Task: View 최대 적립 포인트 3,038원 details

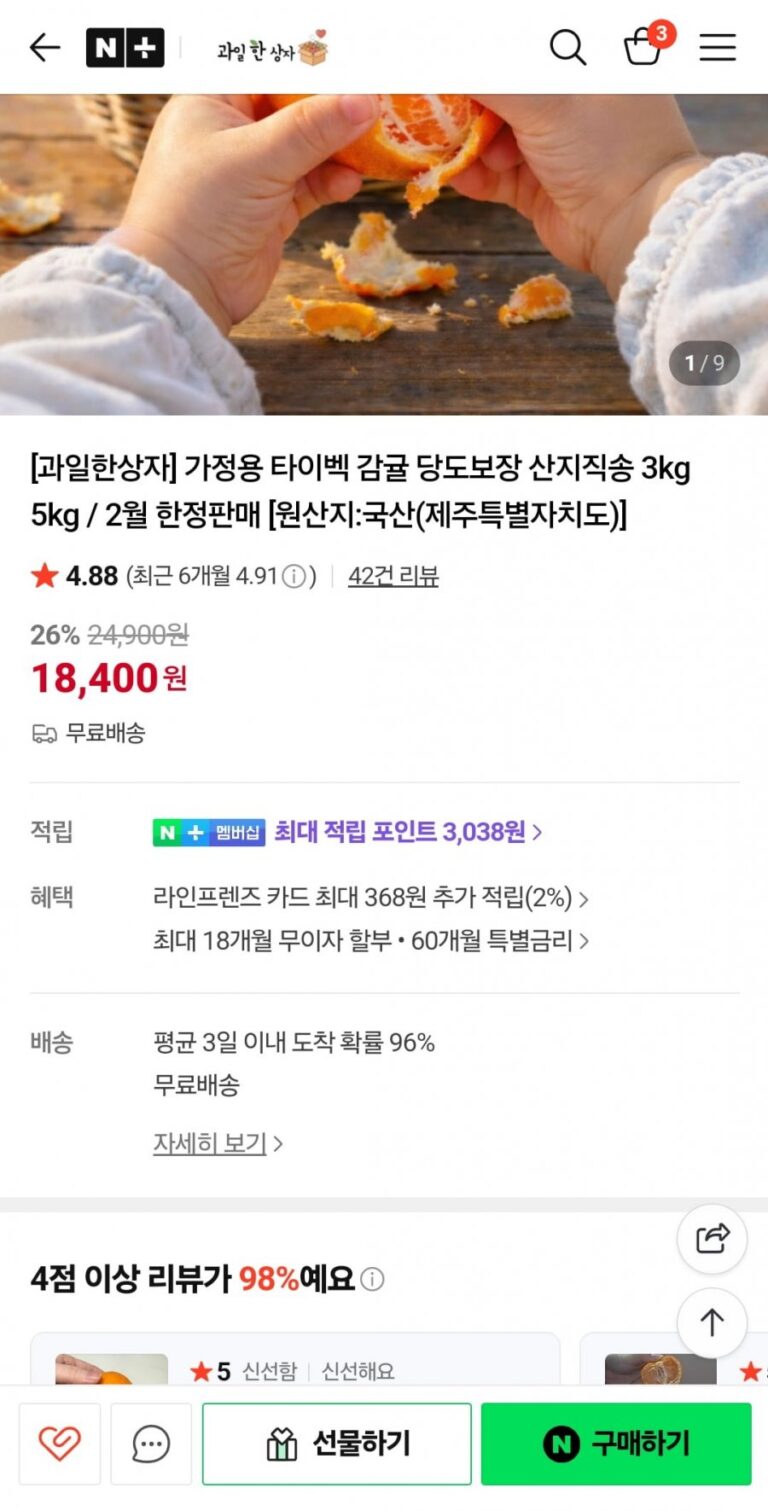Action: coord(408,832)
